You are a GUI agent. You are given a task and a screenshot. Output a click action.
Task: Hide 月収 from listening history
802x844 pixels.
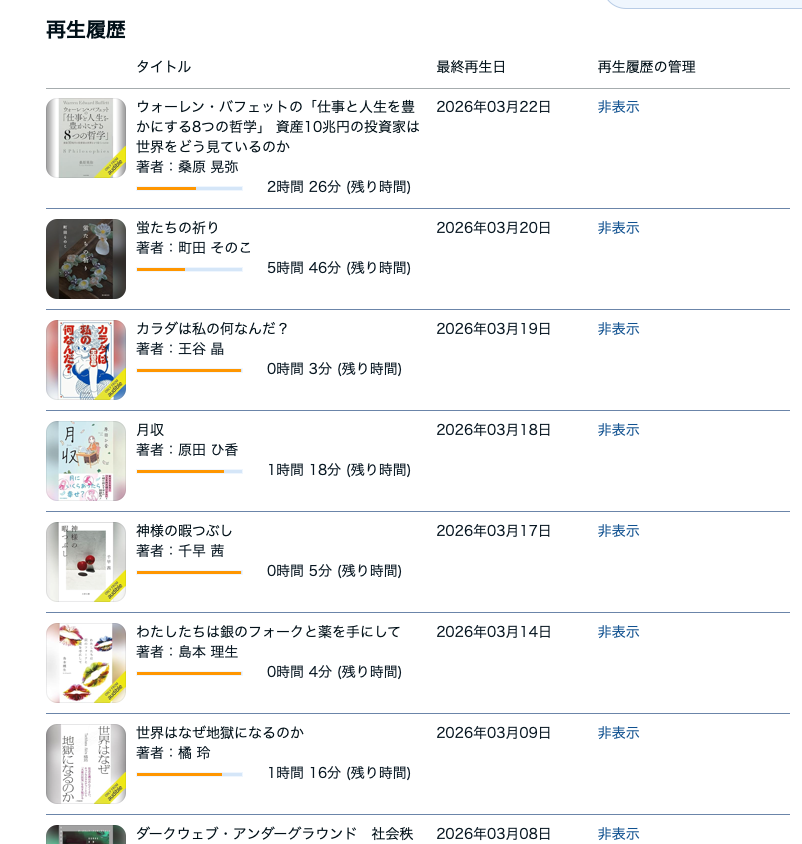pos(618,430)
